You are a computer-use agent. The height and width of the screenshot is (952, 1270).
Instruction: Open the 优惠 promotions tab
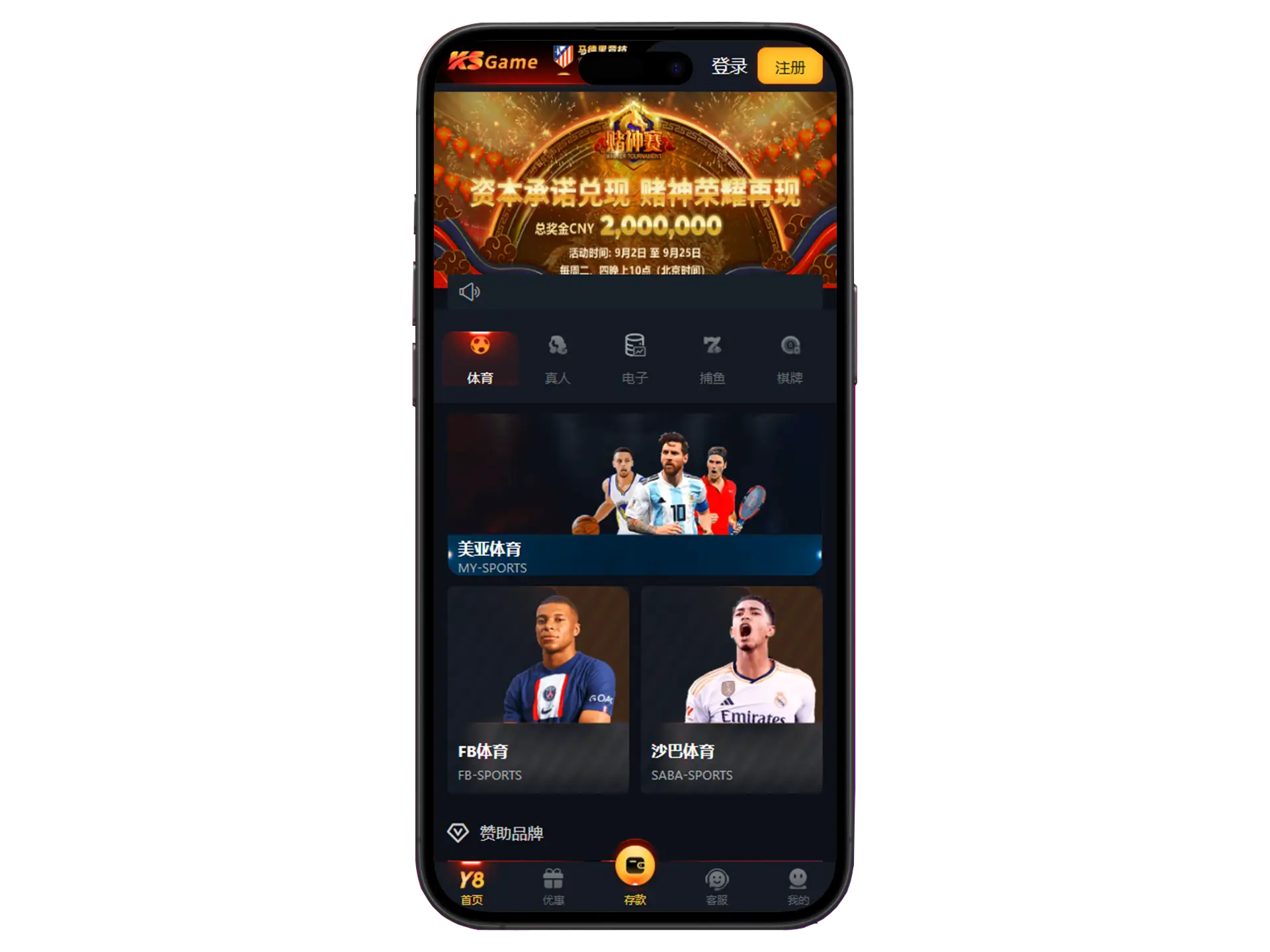553,887
